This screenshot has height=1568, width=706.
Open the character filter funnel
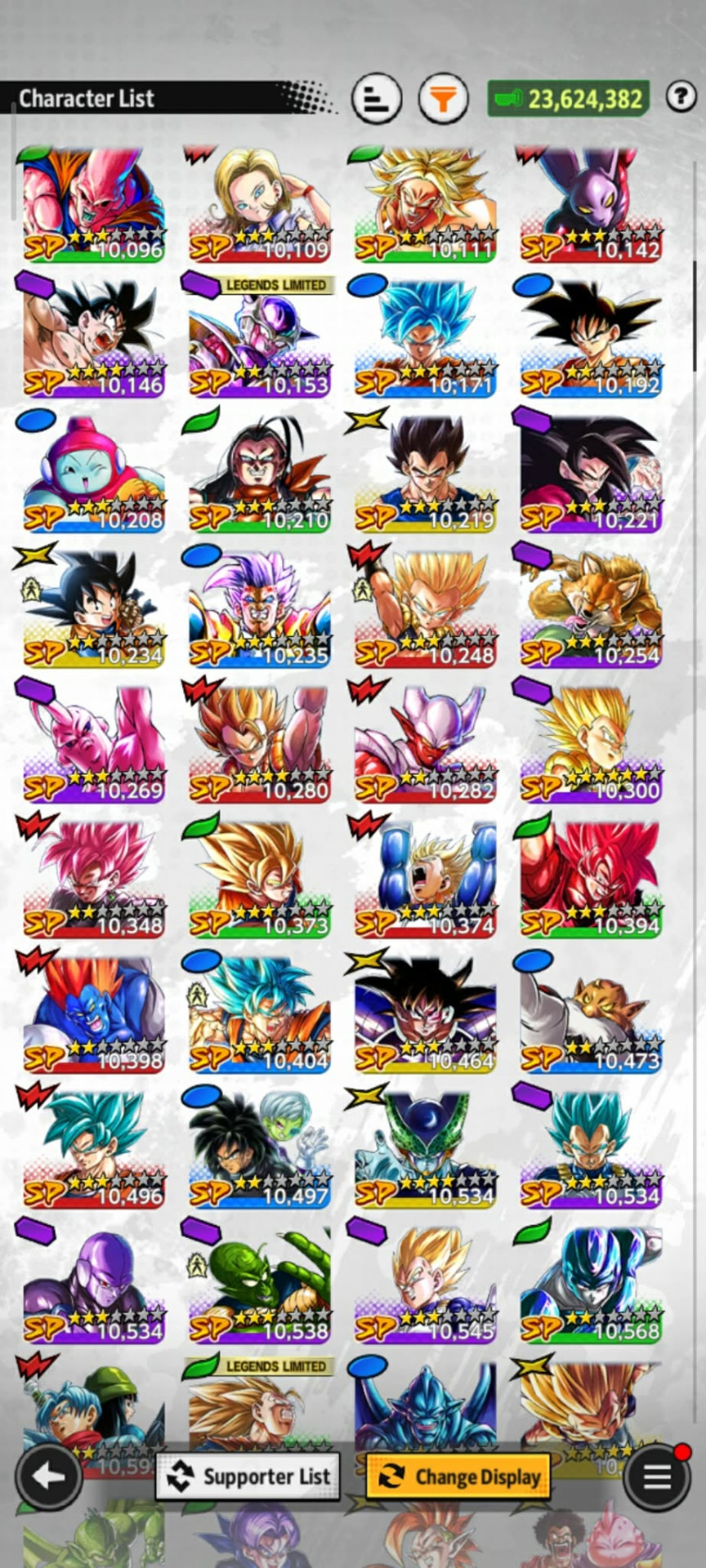tap(443, 99)
